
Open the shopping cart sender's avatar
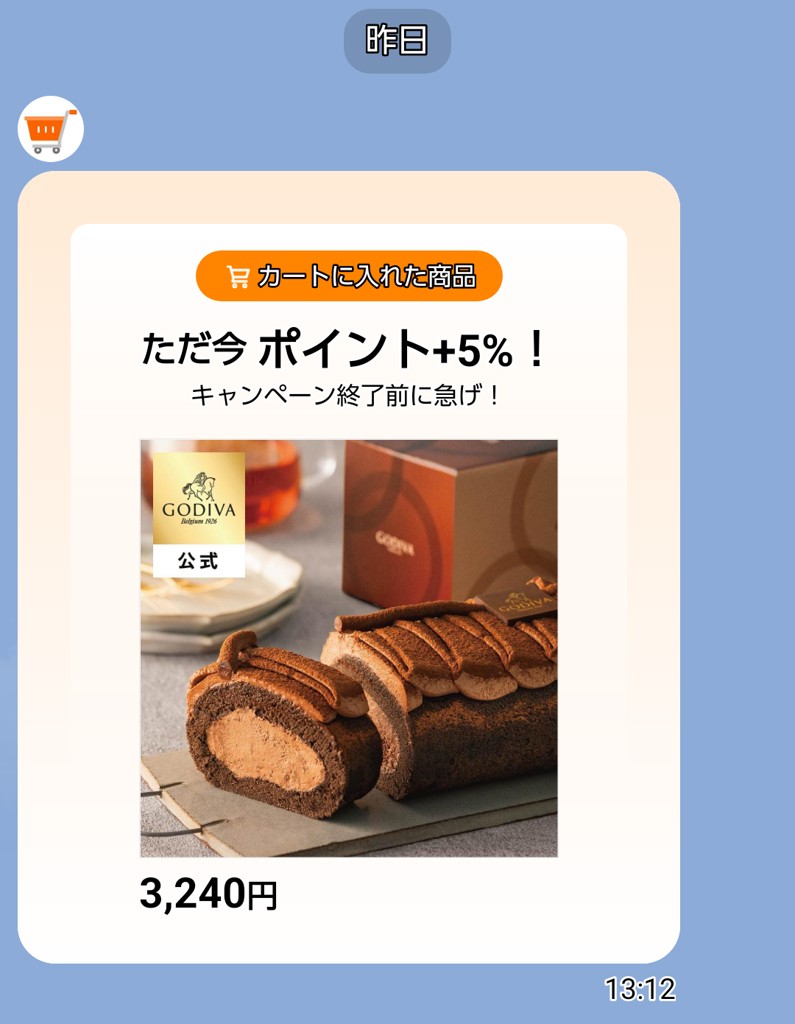coord(51,129)
